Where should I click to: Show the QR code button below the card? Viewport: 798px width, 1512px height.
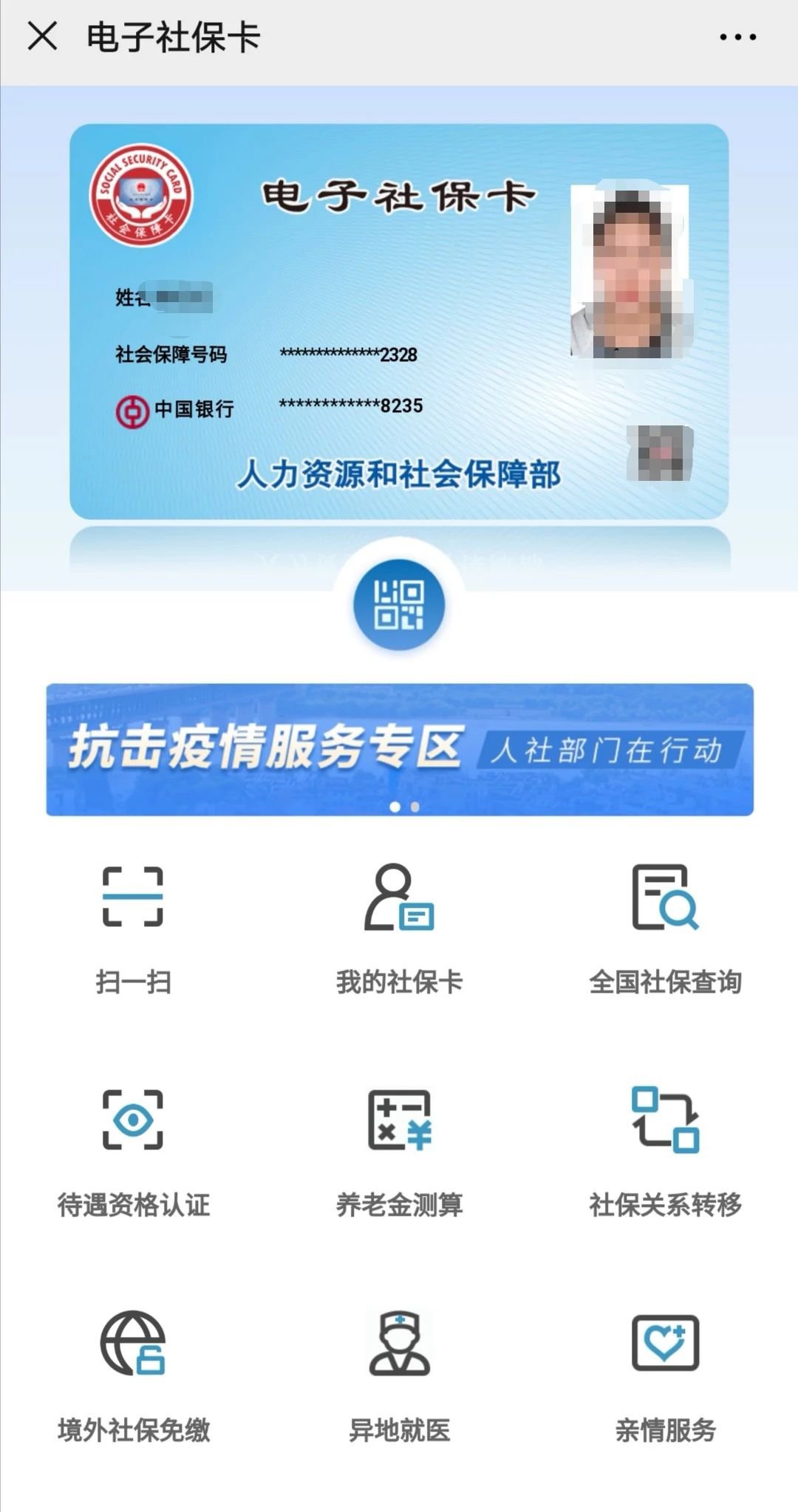tap(399, 604)
